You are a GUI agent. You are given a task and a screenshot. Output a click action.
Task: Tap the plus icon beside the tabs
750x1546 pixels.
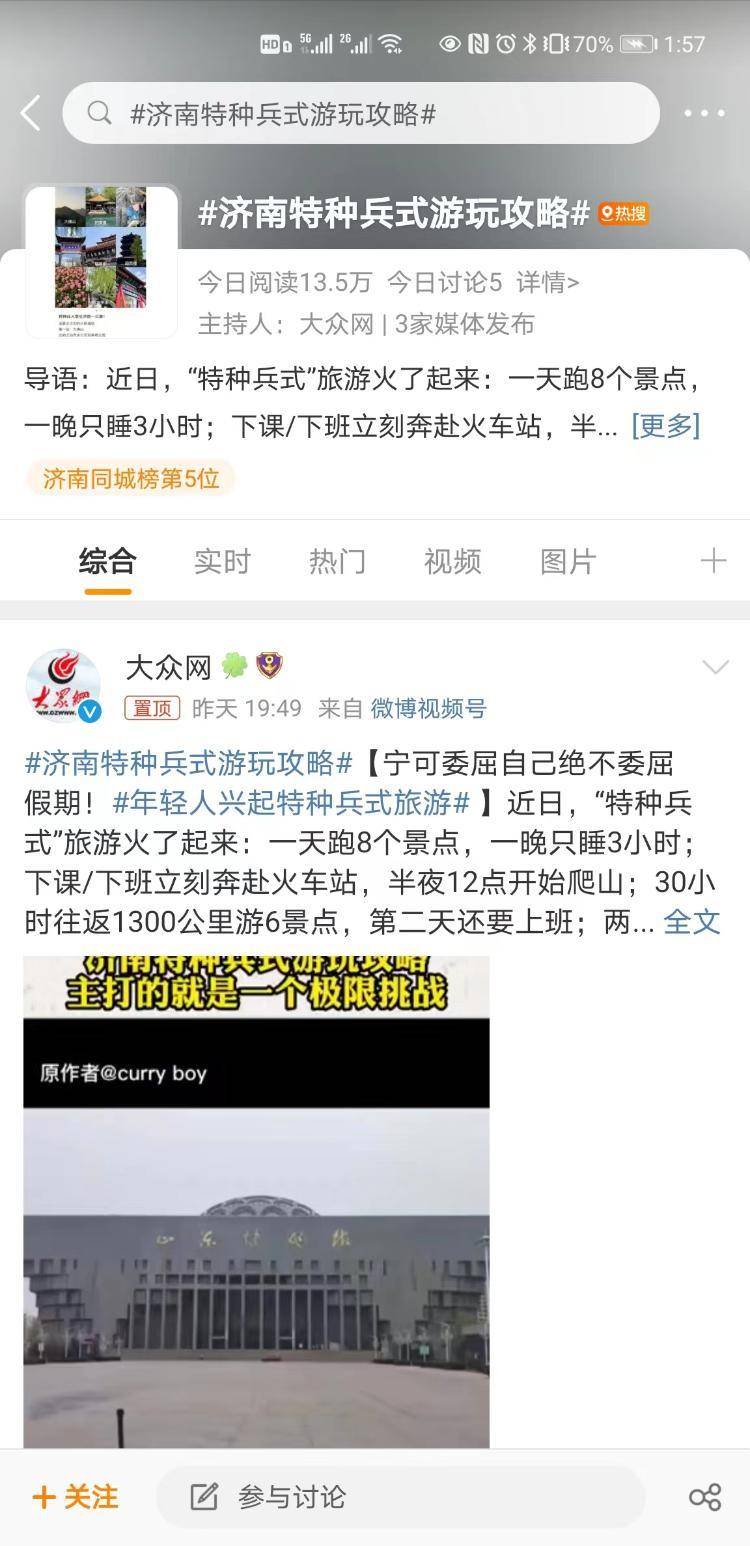coord(713,561)
